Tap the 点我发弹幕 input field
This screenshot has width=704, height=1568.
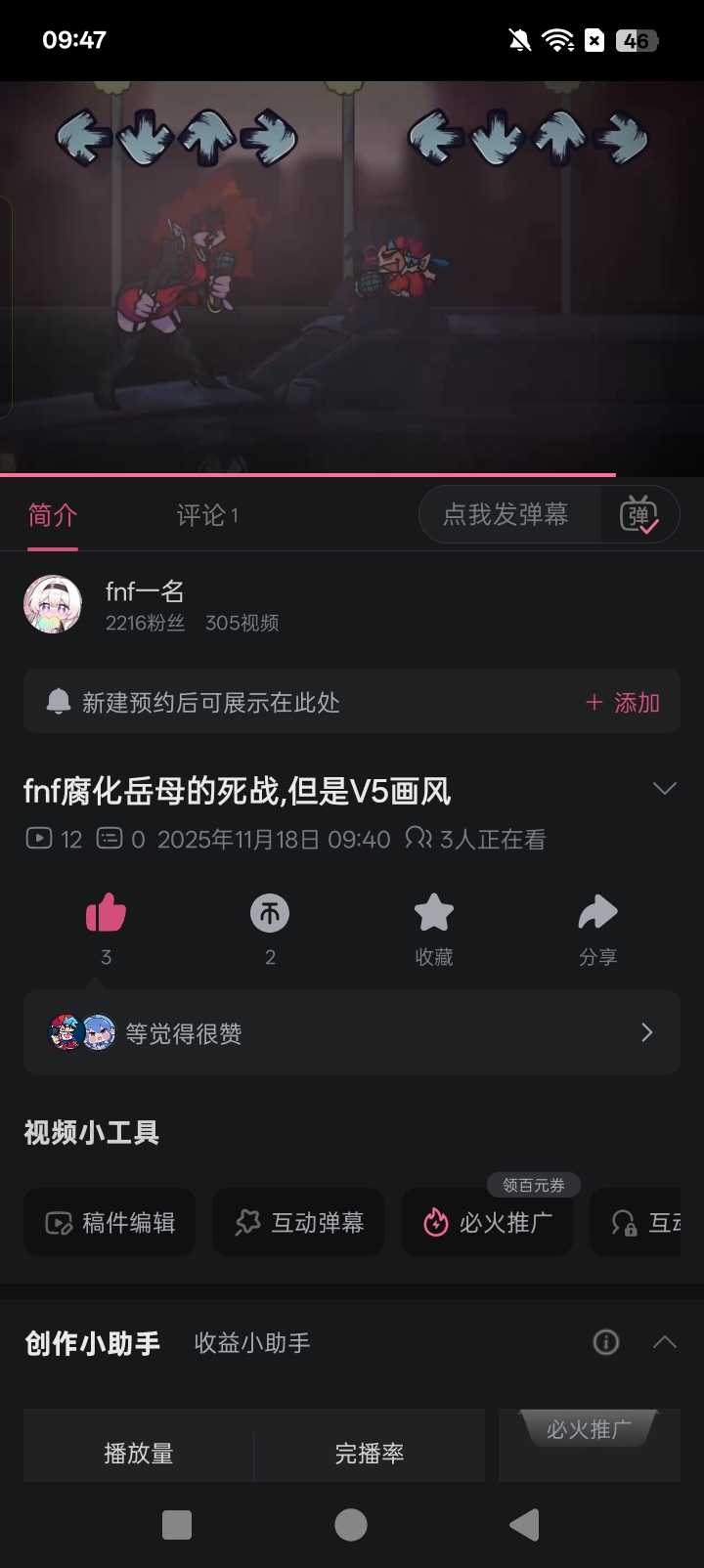pos(506,514)
